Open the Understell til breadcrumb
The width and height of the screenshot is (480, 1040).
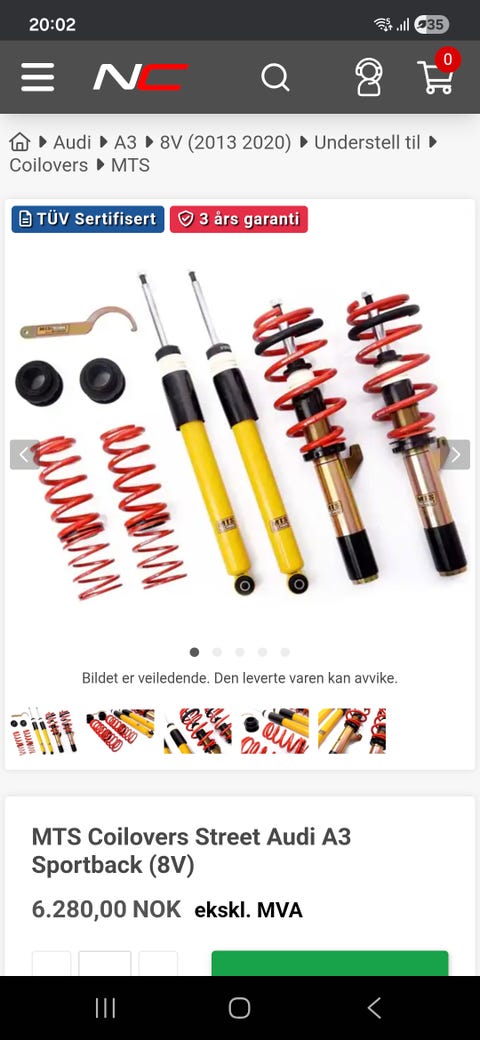click(367, 142)
